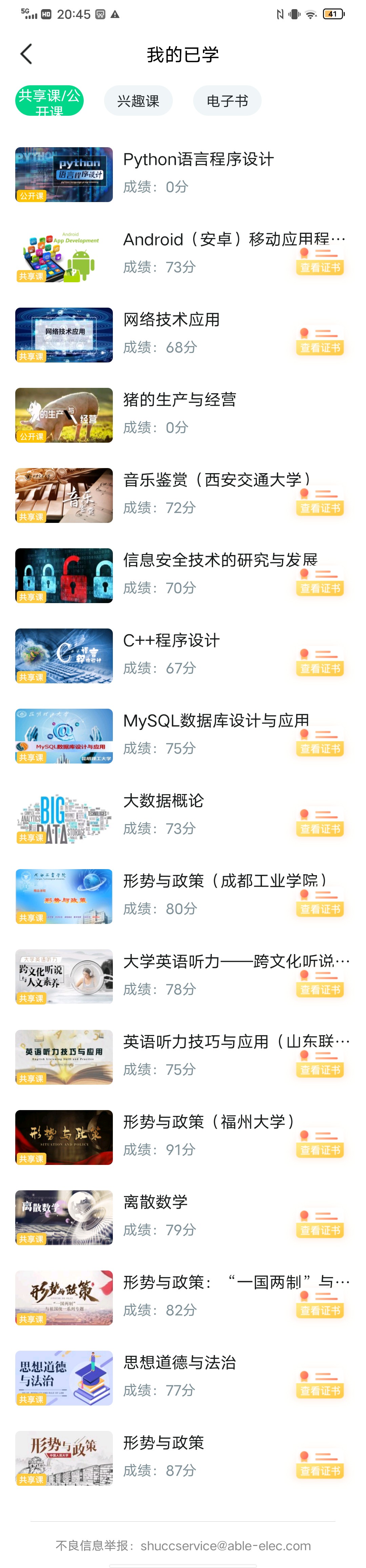Go back from 我的已学 page

click(26, 54)
